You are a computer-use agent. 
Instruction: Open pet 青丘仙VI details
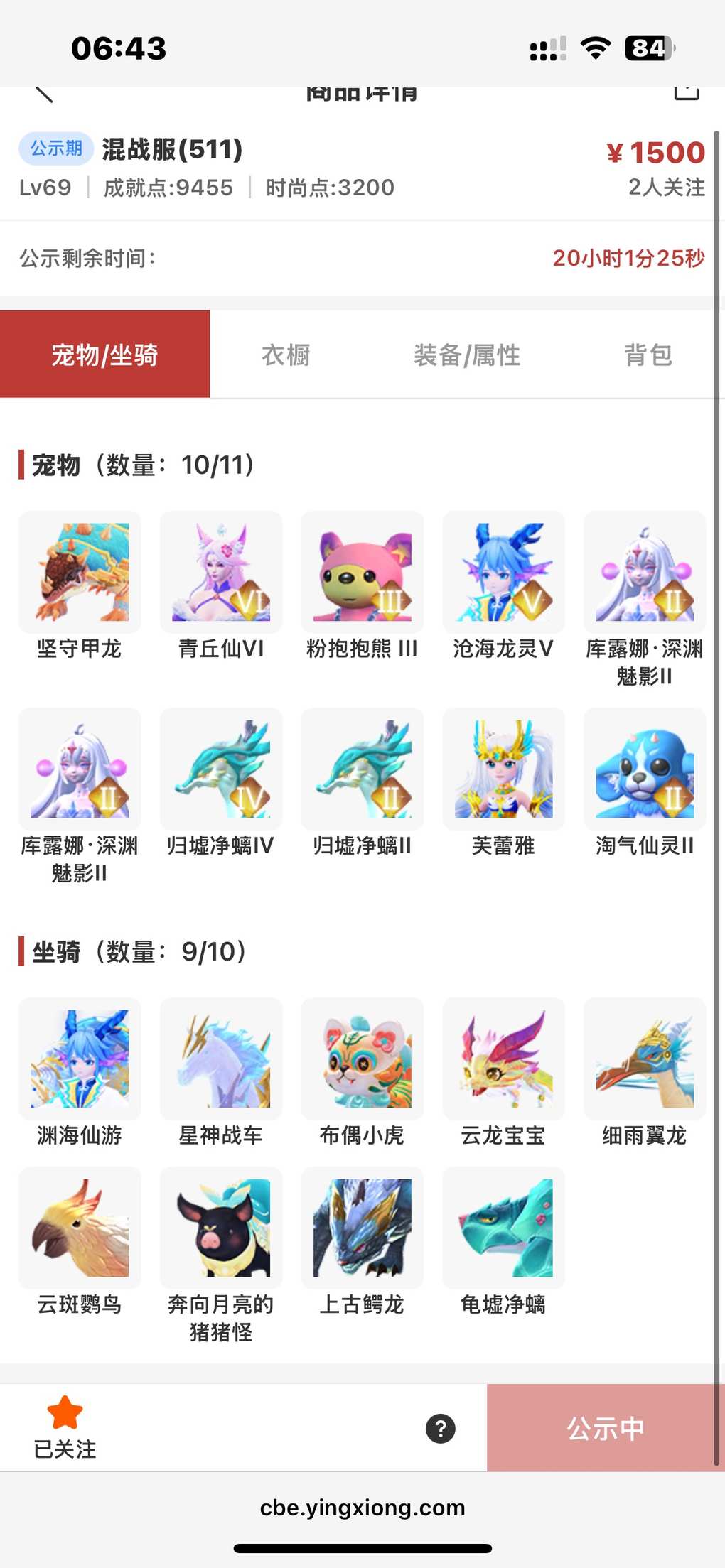coord(221,573)
